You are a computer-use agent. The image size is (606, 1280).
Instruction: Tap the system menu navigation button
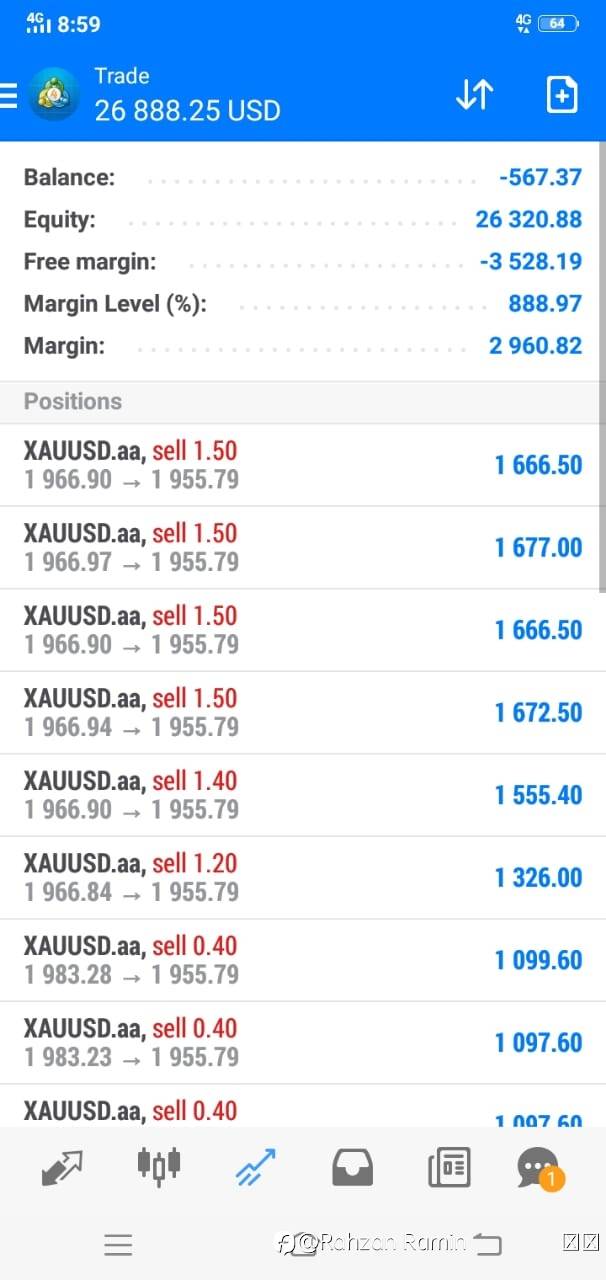[x=118, y=1244]
